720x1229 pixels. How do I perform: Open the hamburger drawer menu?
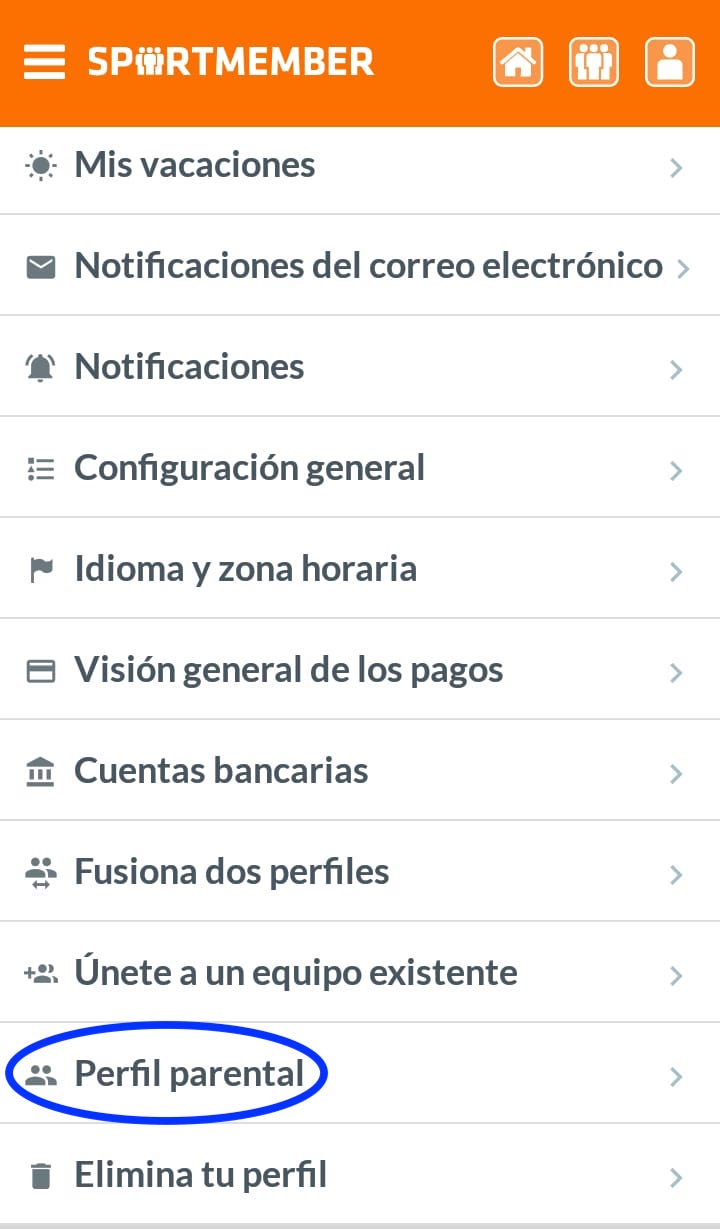(x=44, y=63)
